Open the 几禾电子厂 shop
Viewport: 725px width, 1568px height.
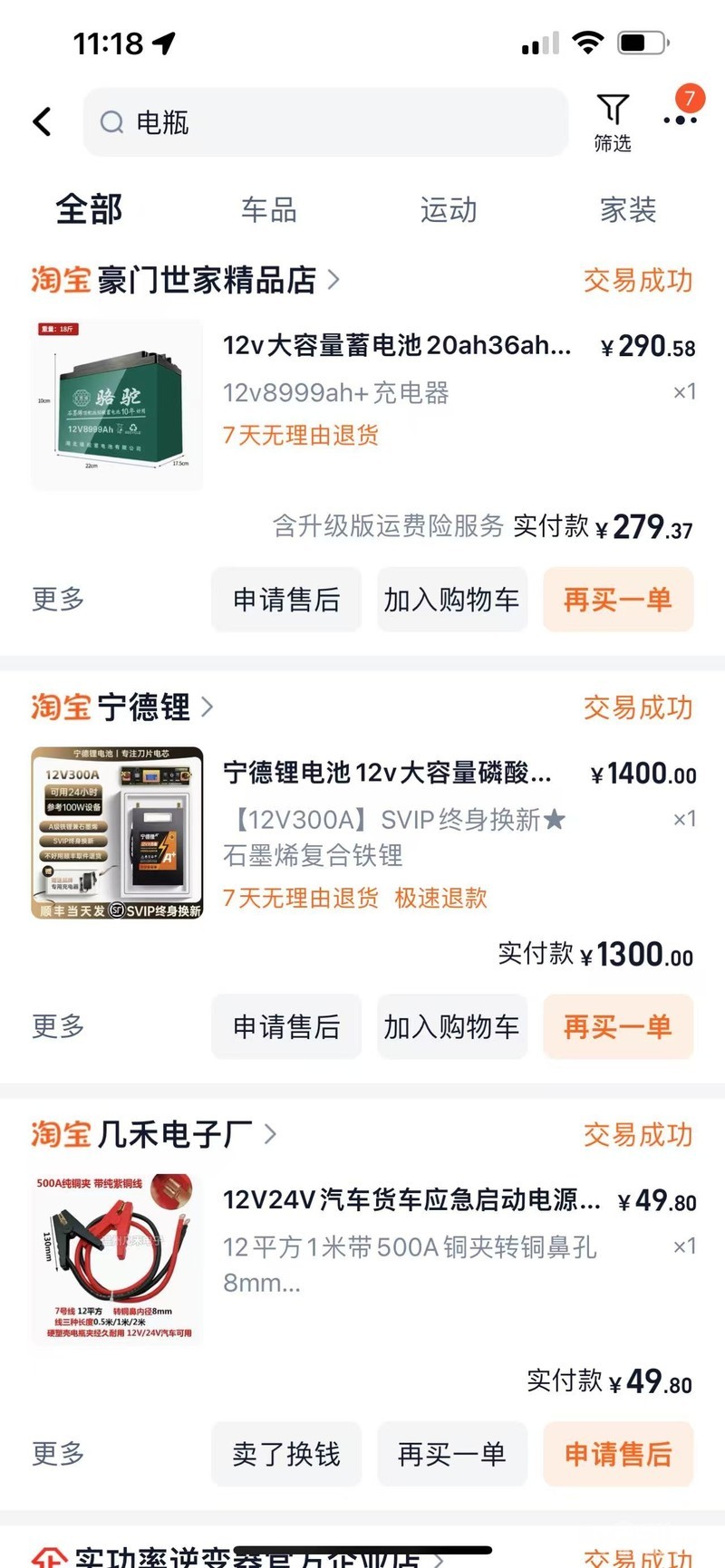tap(154, 1135)
